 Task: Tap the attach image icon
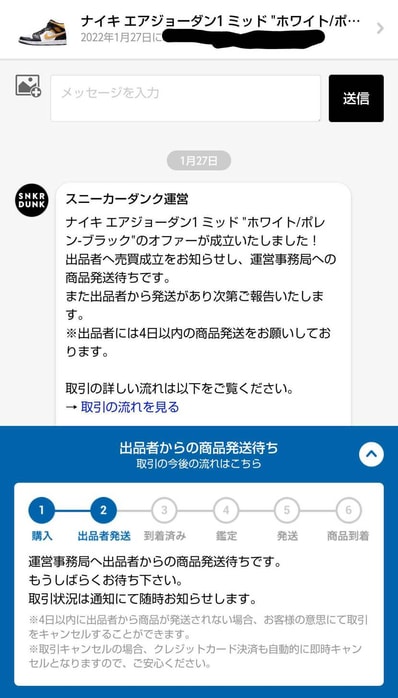pos(28,86)
